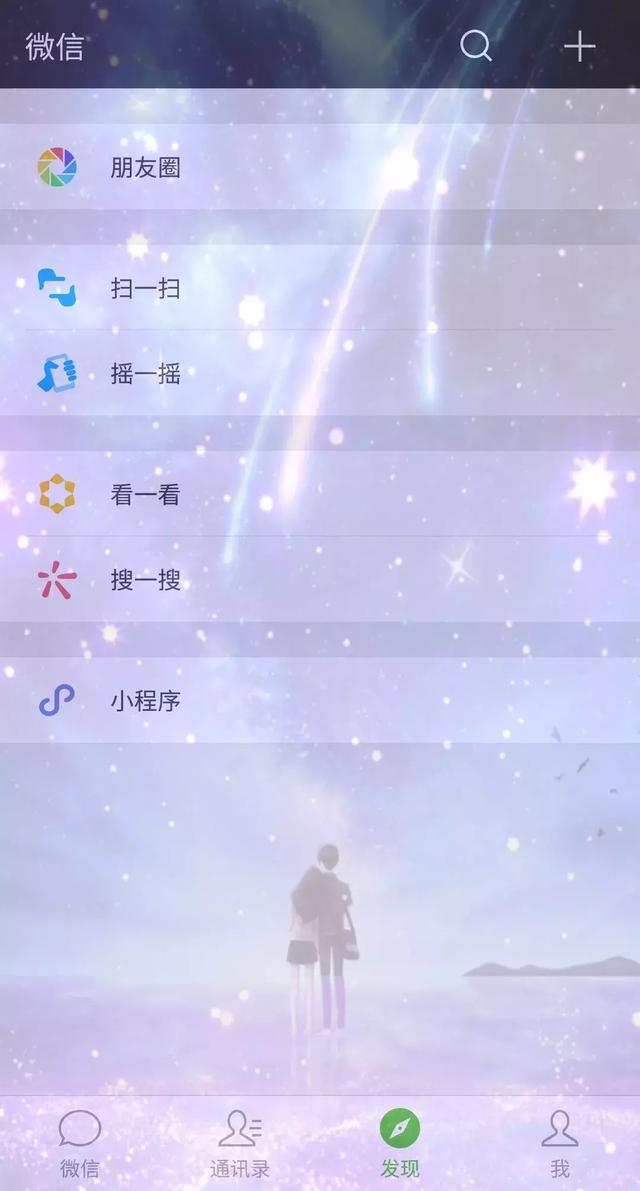Open 扫一扫 scanner
The width and height of the screenshot is (640, 1191).
click(x=145, y=289)
